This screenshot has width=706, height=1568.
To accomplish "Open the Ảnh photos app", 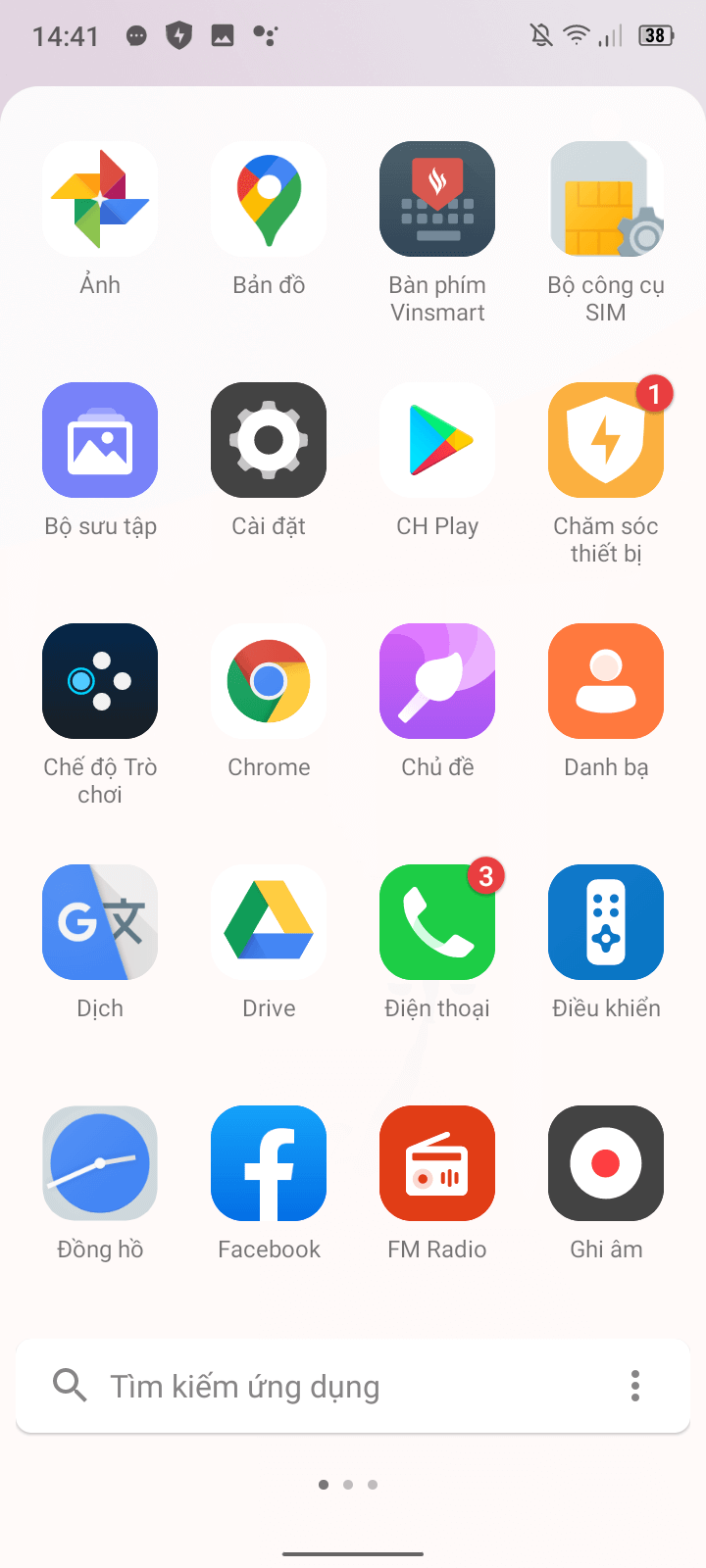I will [100, 199].
